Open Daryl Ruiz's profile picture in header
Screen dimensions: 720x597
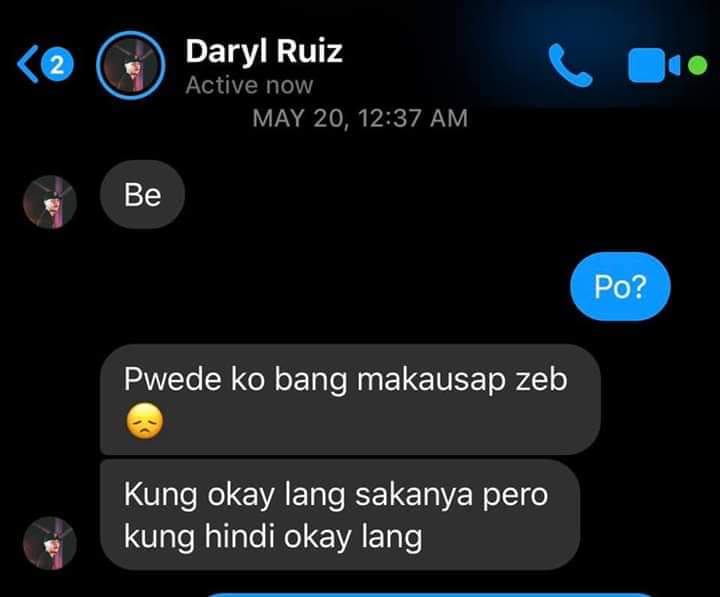click(130, 66)
